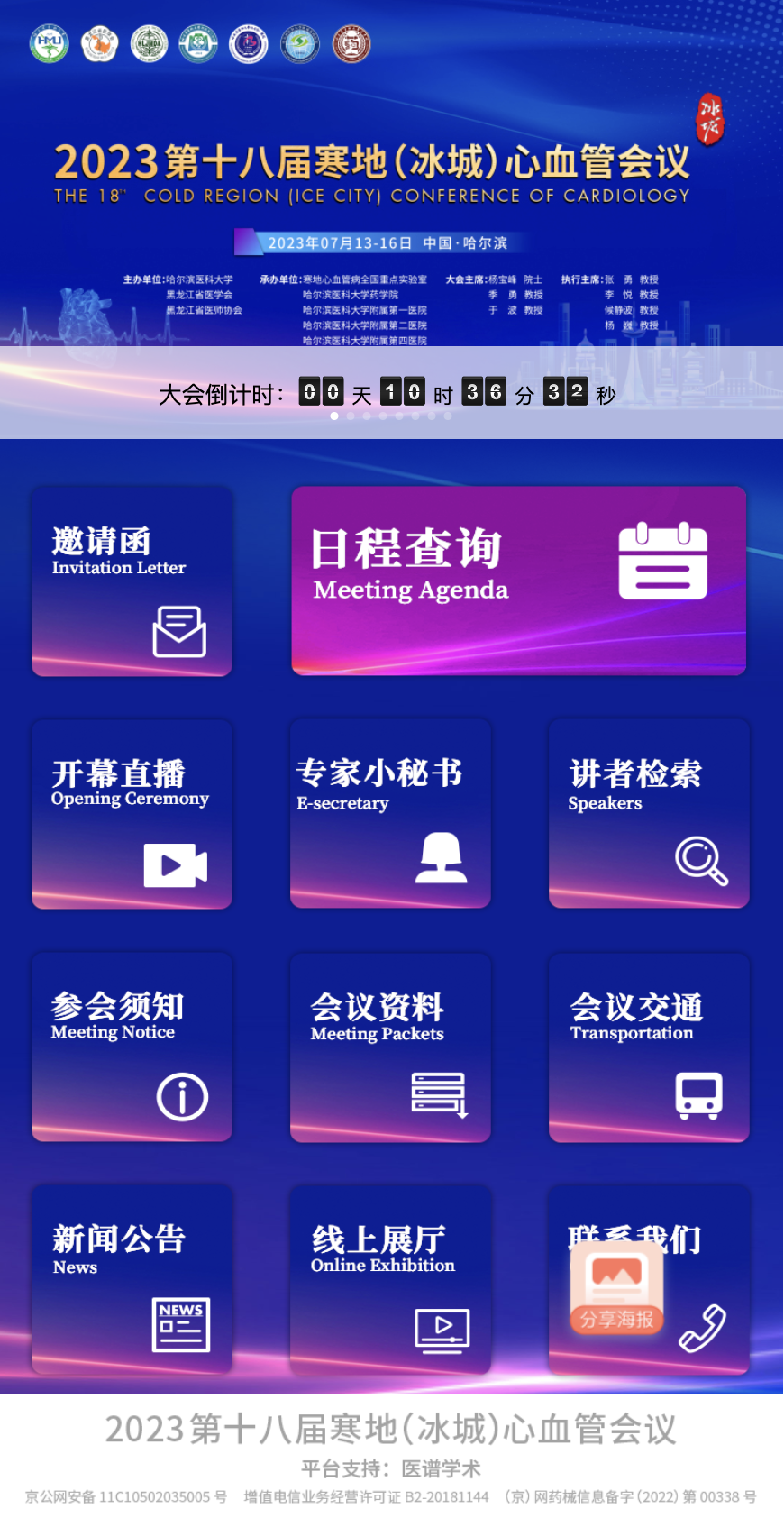
Task: Open the News announcements tile
Action: click(x=132, y=1279)
